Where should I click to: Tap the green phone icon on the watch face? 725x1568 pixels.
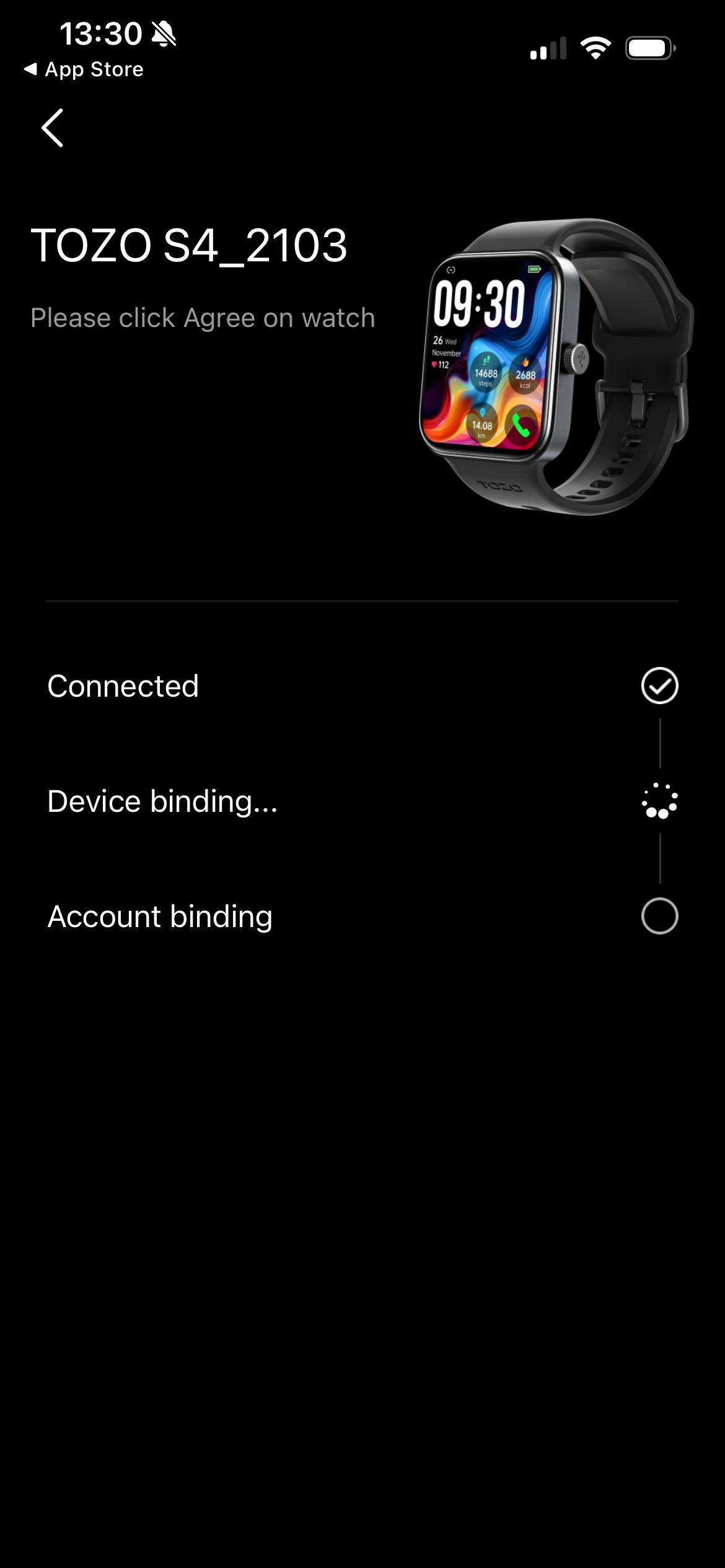[522, 425]
